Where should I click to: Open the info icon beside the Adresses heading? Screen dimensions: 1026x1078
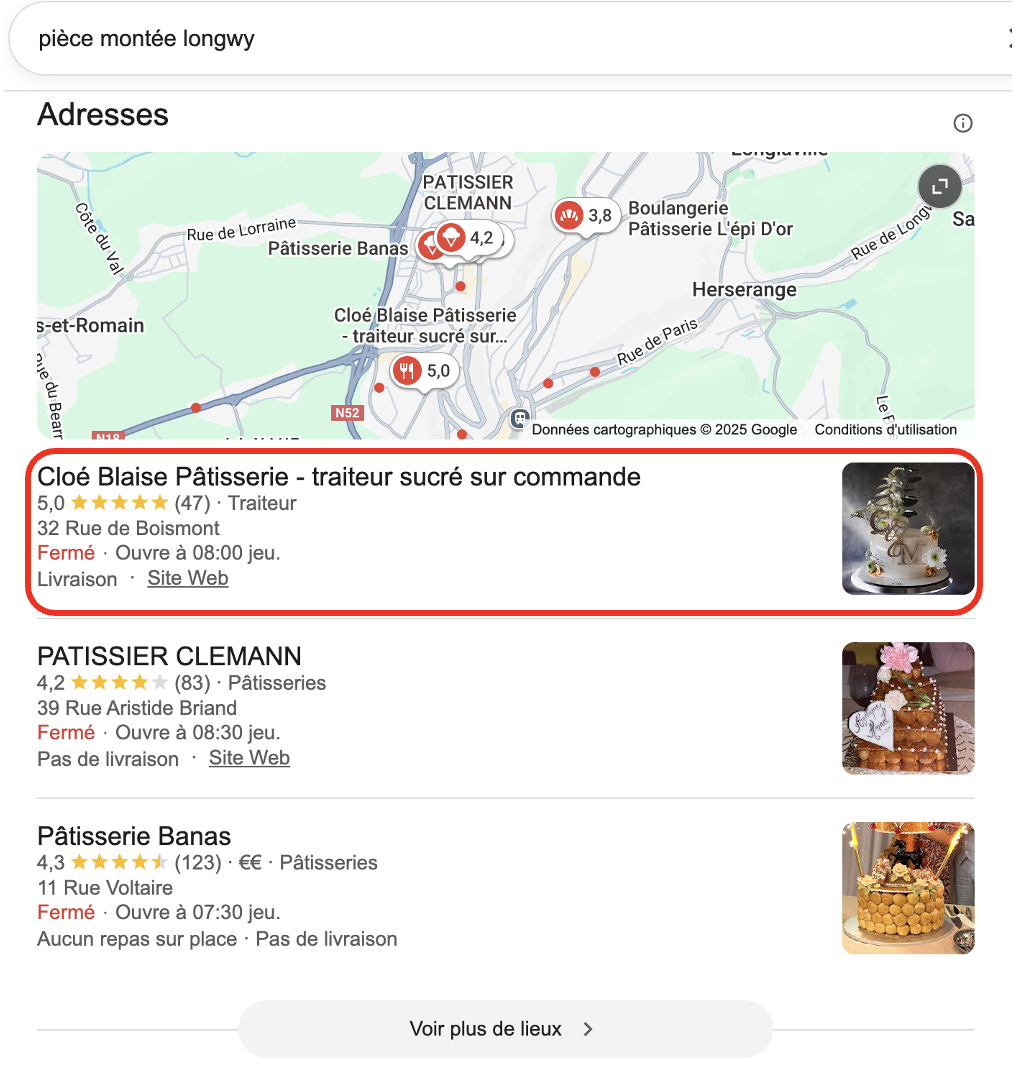click(962, 123)
